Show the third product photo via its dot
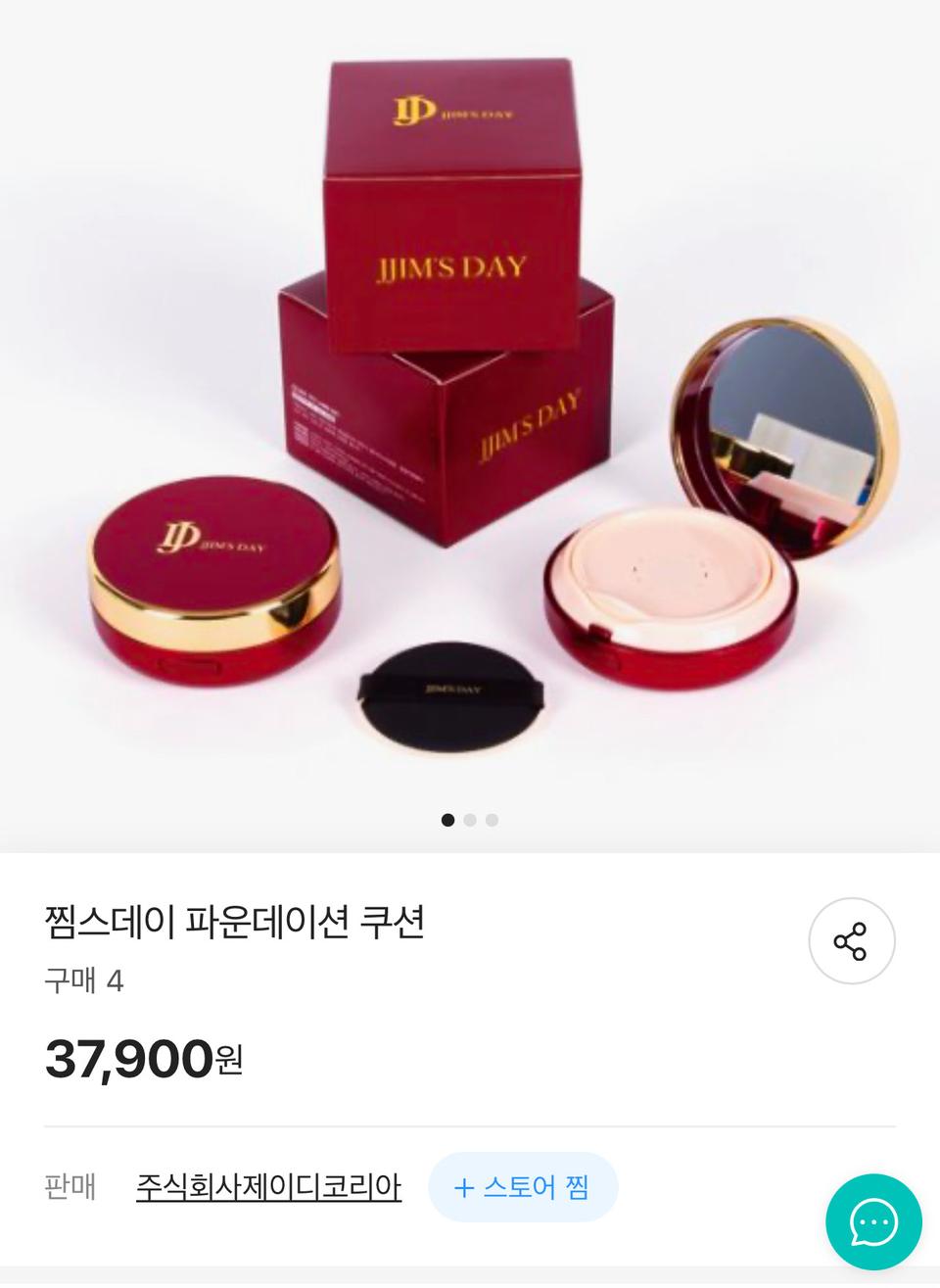 coord(491,820)
